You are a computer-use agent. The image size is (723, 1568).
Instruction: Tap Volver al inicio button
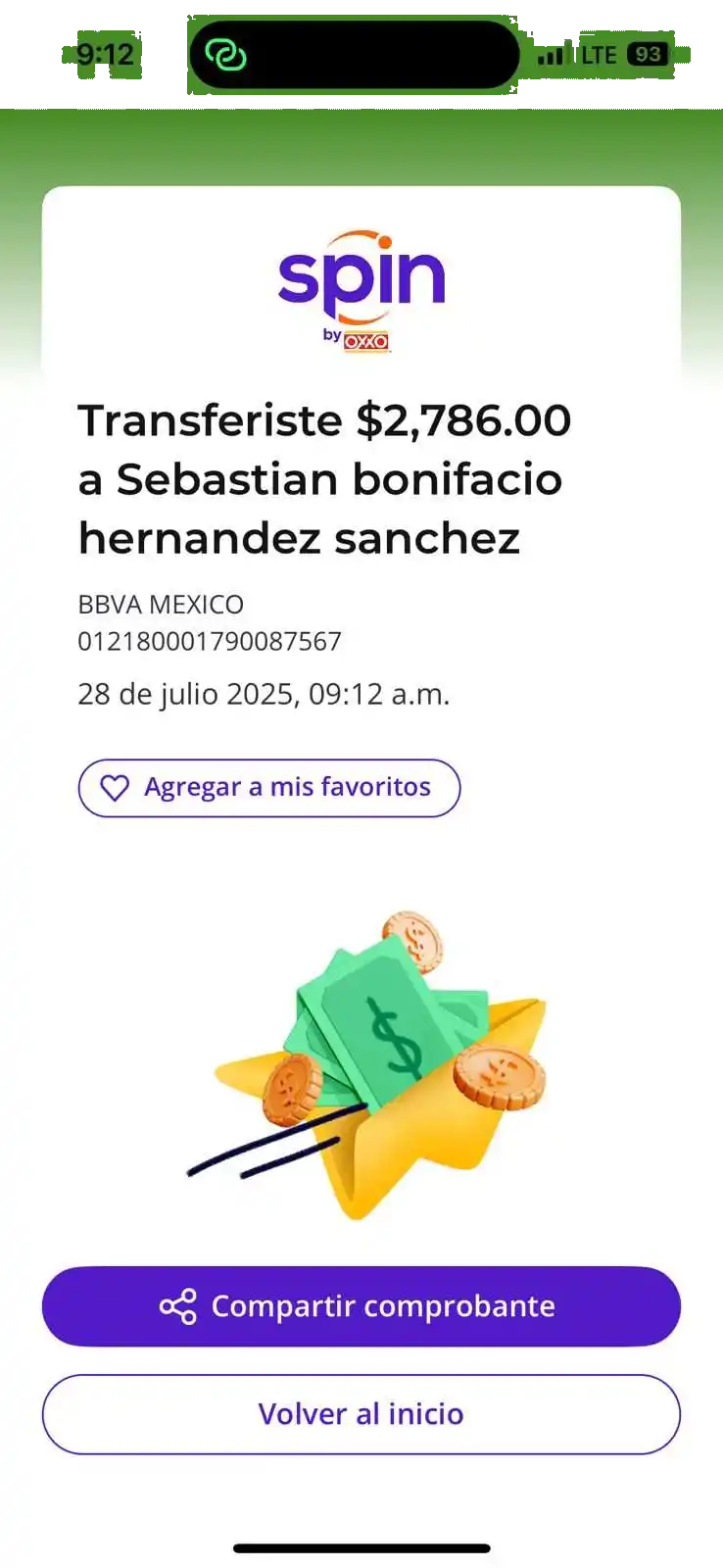(x=361, y=1414)
